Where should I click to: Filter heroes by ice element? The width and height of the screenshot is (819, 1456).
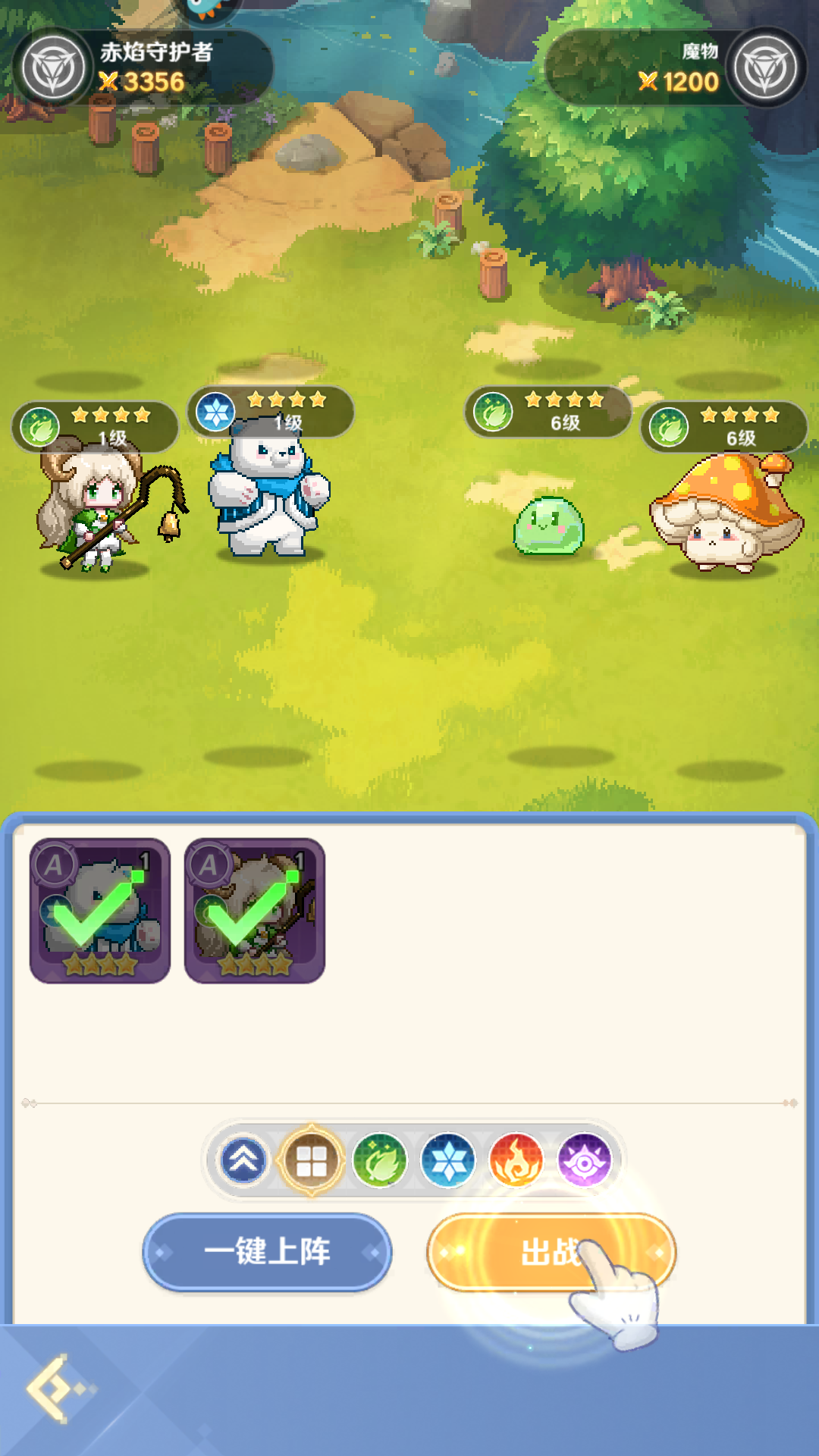[448, 1160]
